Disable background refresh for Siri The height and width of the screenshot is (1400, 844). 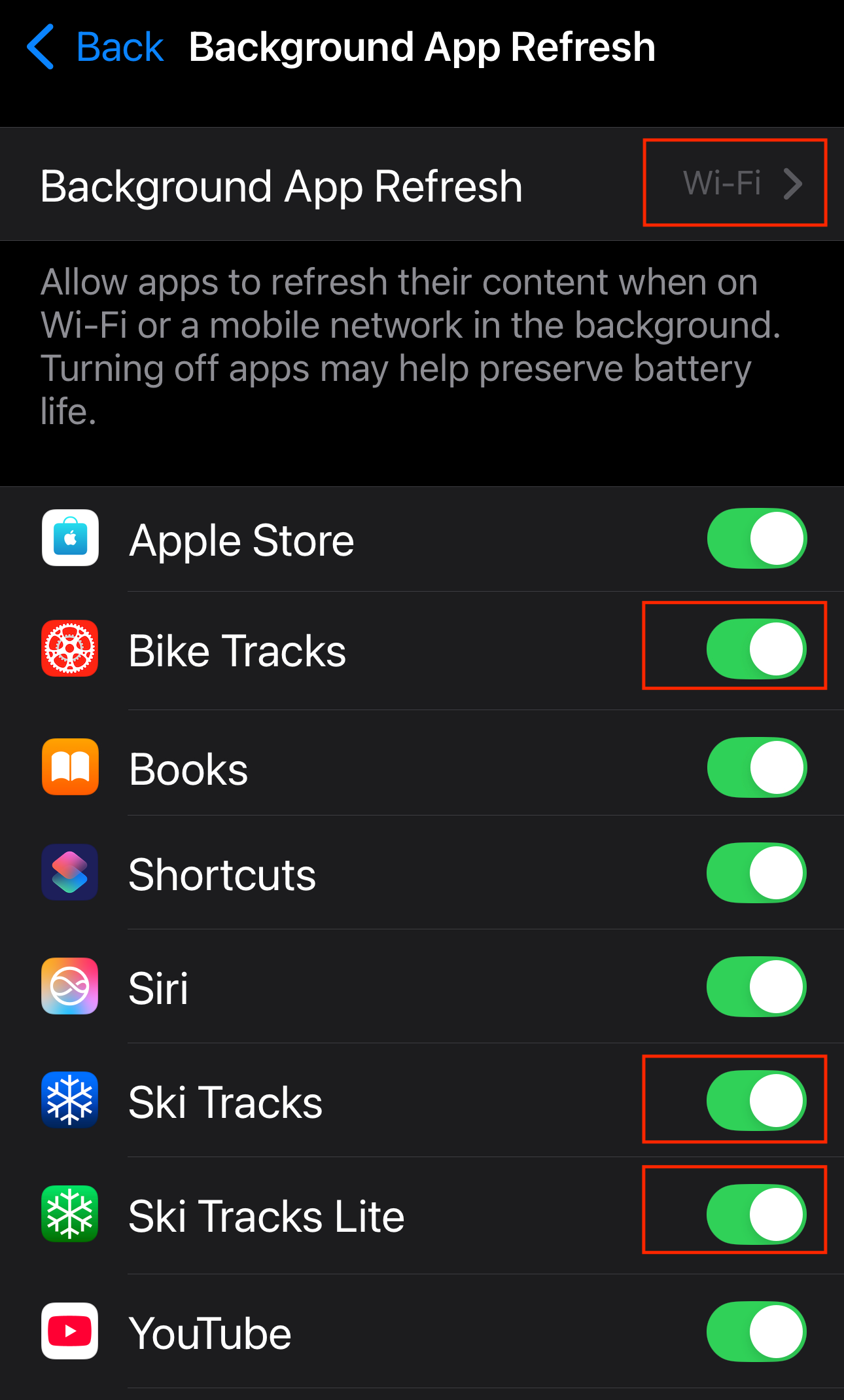pos(756,987)
